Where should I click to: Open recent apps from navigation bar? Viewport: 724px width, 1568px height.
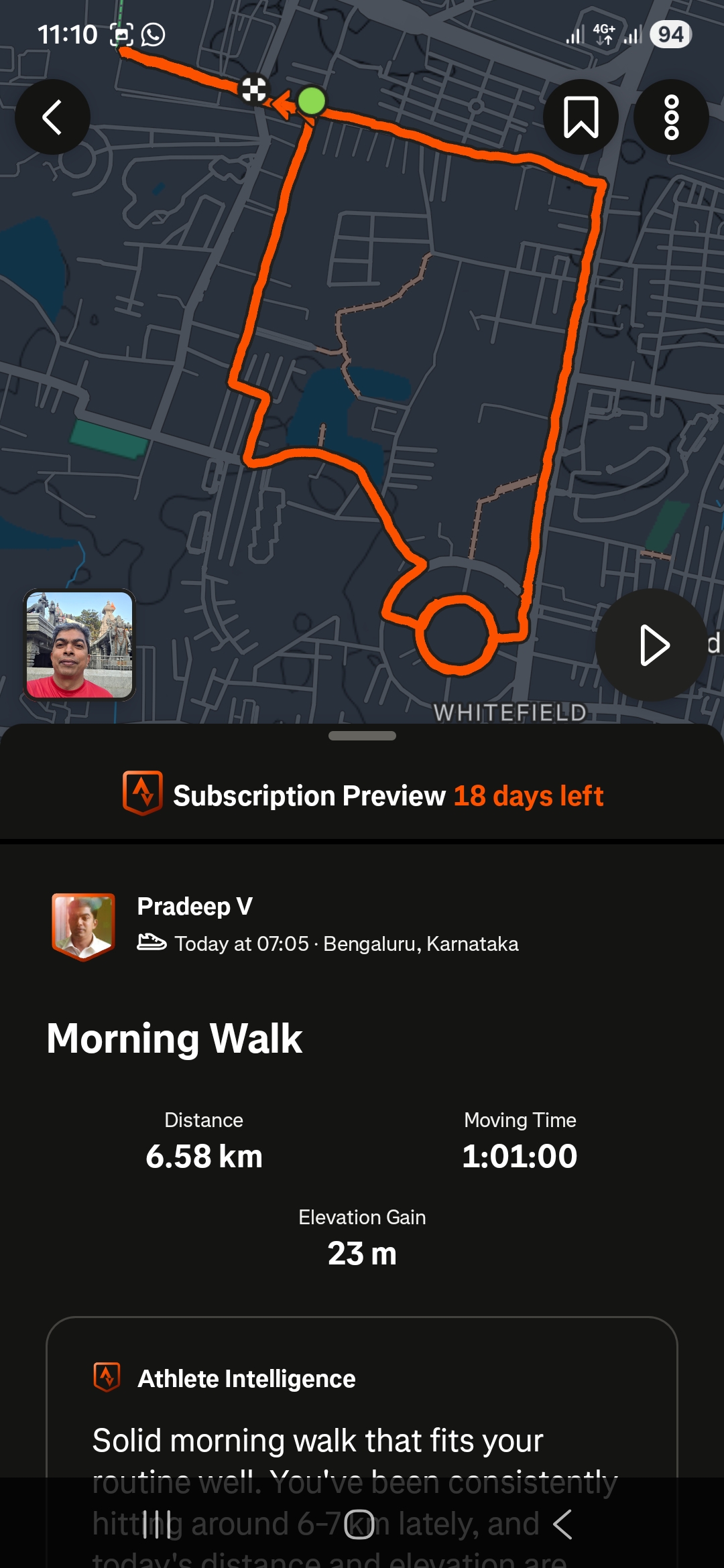[158, 1524]
